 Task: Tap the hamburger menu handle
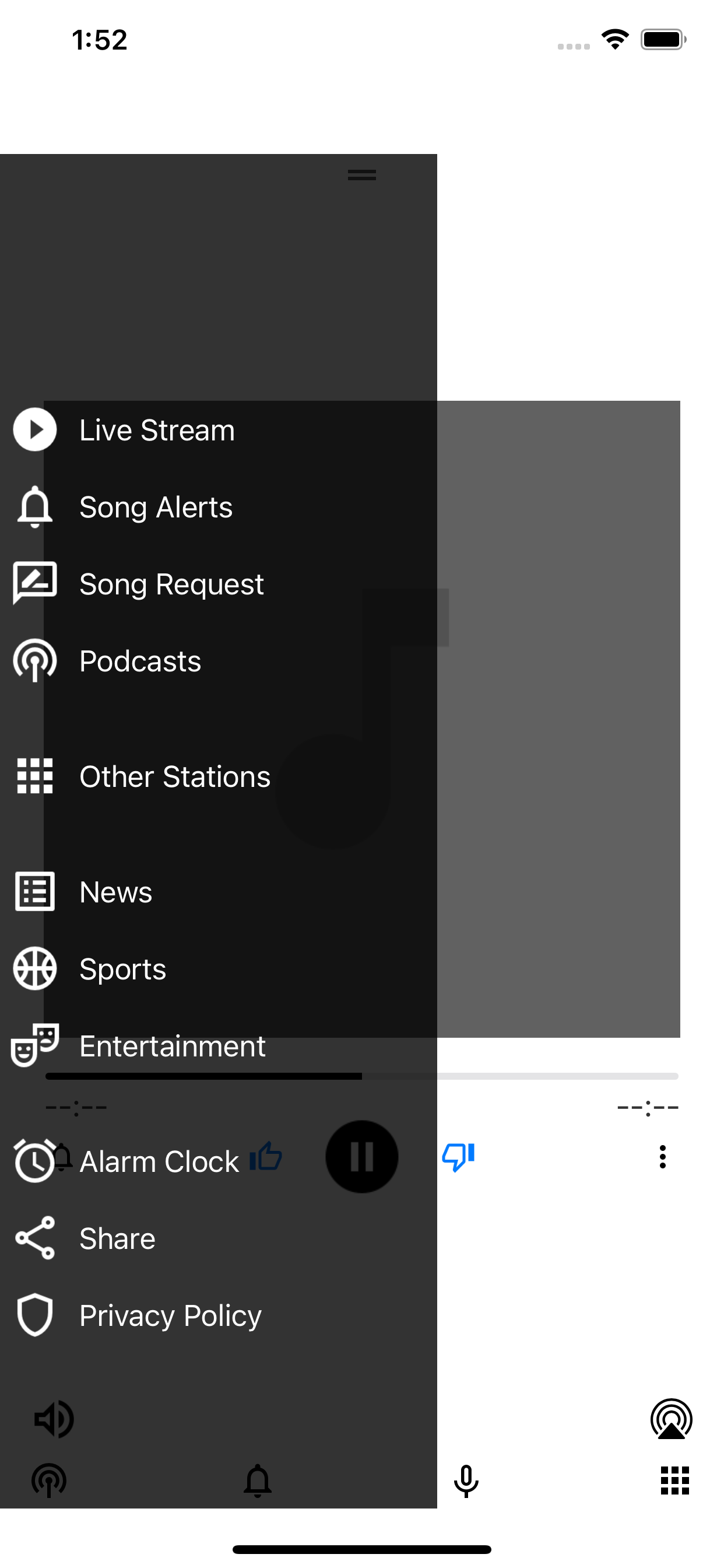[362, 176]
